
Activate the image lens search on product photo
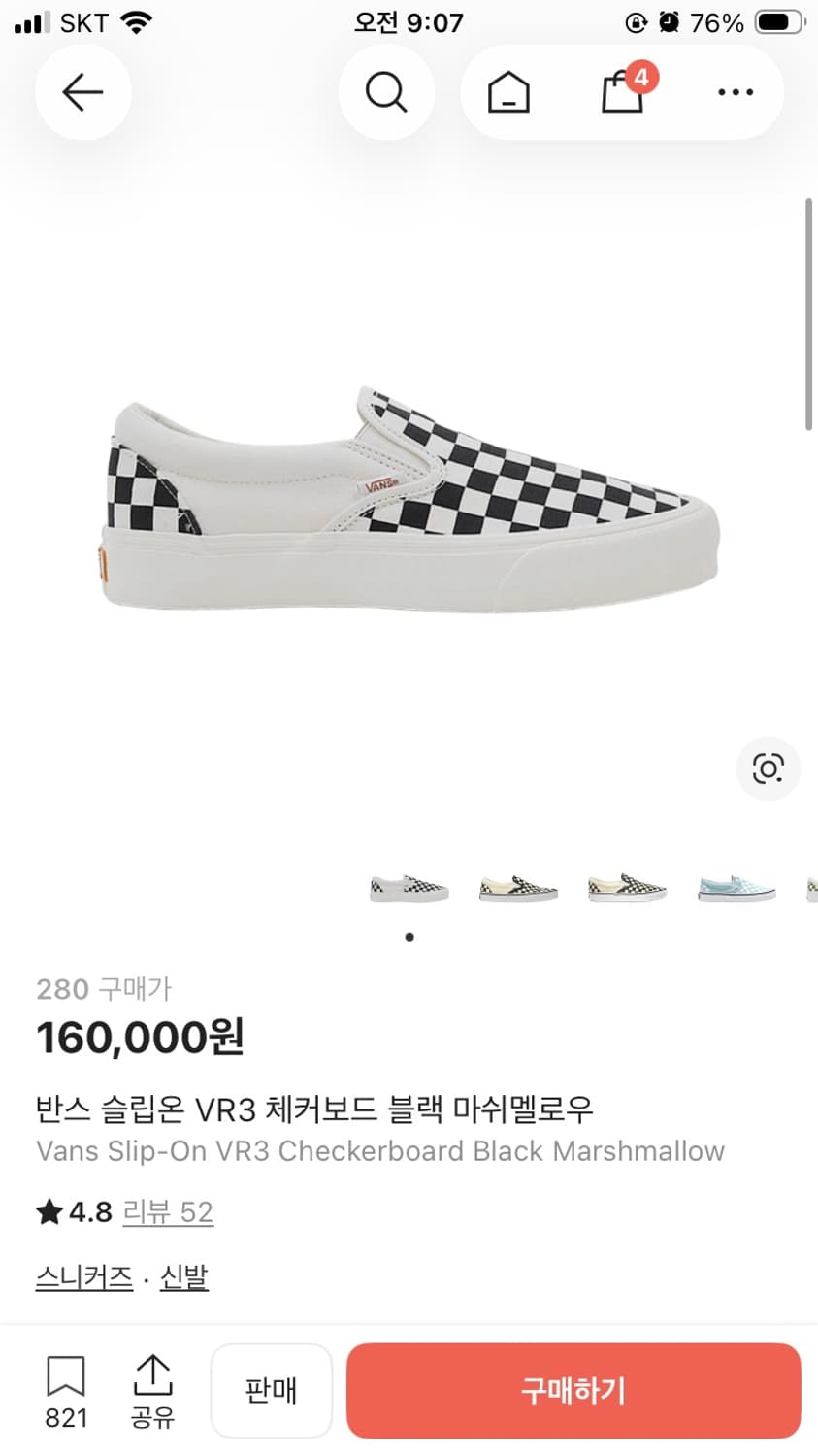point(768,768)
